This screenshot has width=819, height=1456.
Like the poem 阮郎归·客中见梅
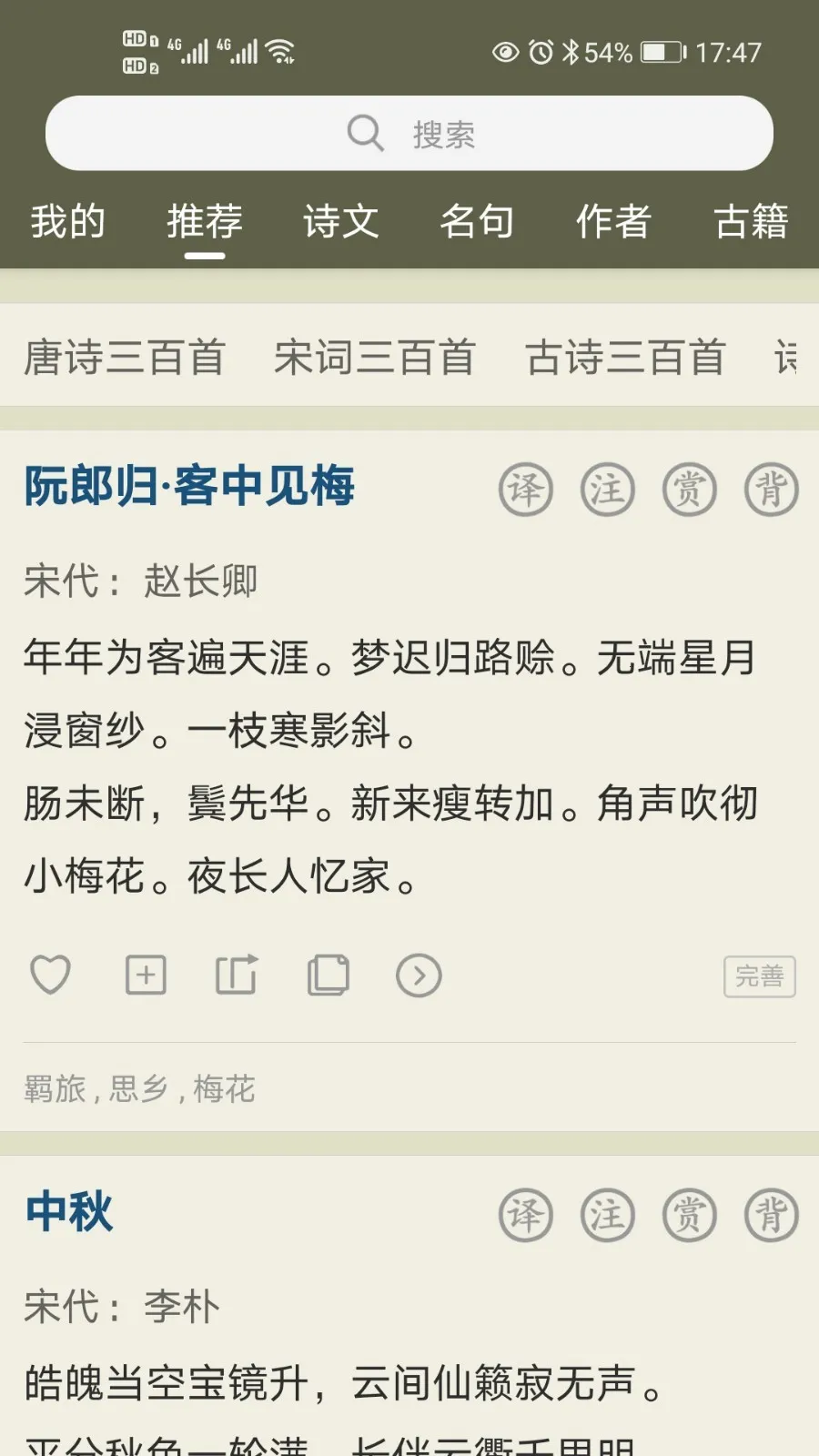coord(51,976)
